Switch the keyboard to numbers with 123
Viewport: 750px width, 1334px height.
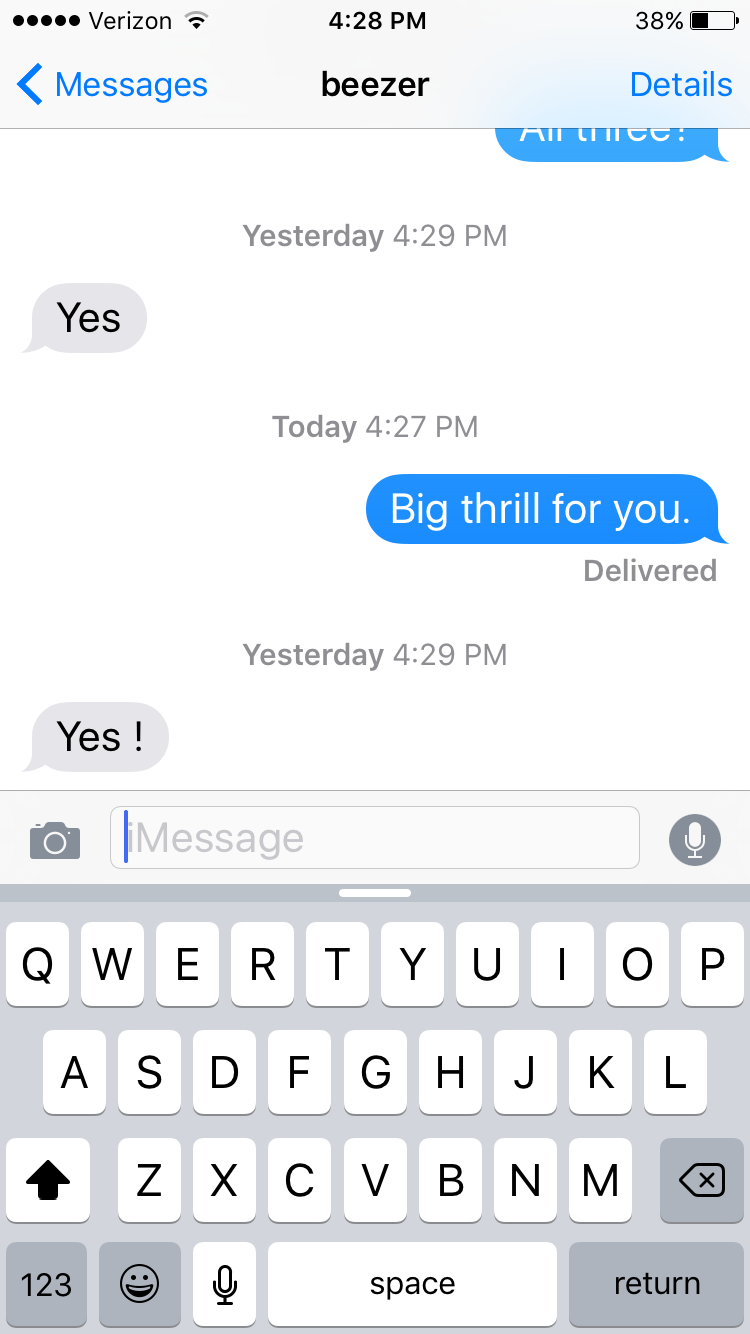click(x=46, y=1284)
